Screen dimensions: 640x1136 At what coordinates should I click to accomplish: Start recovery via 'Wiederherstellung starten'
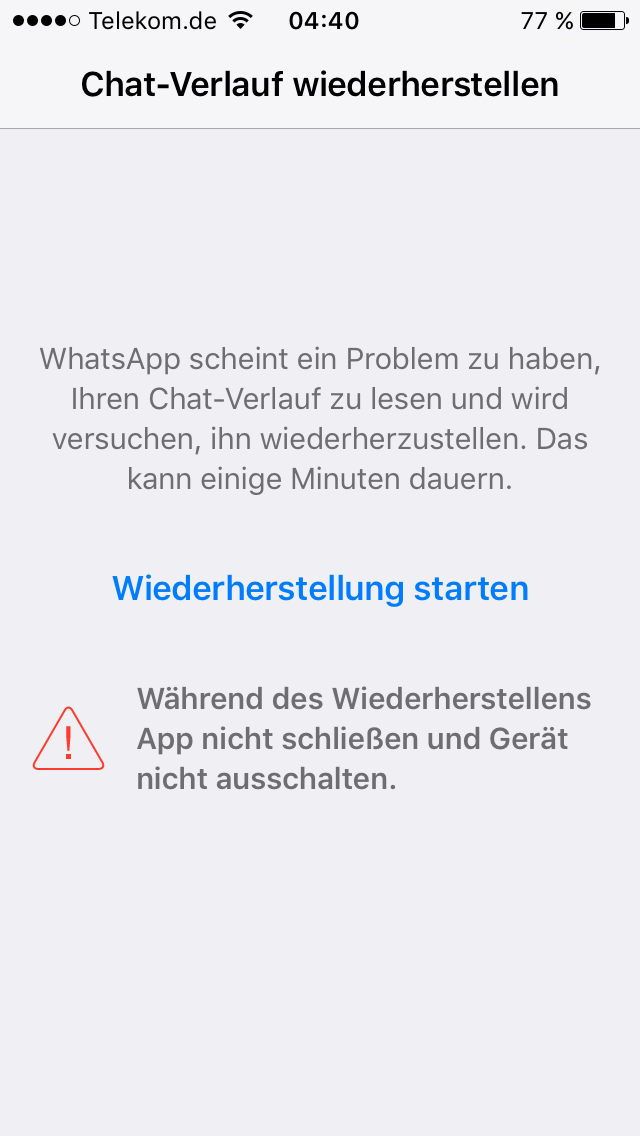tap(320, 588)
